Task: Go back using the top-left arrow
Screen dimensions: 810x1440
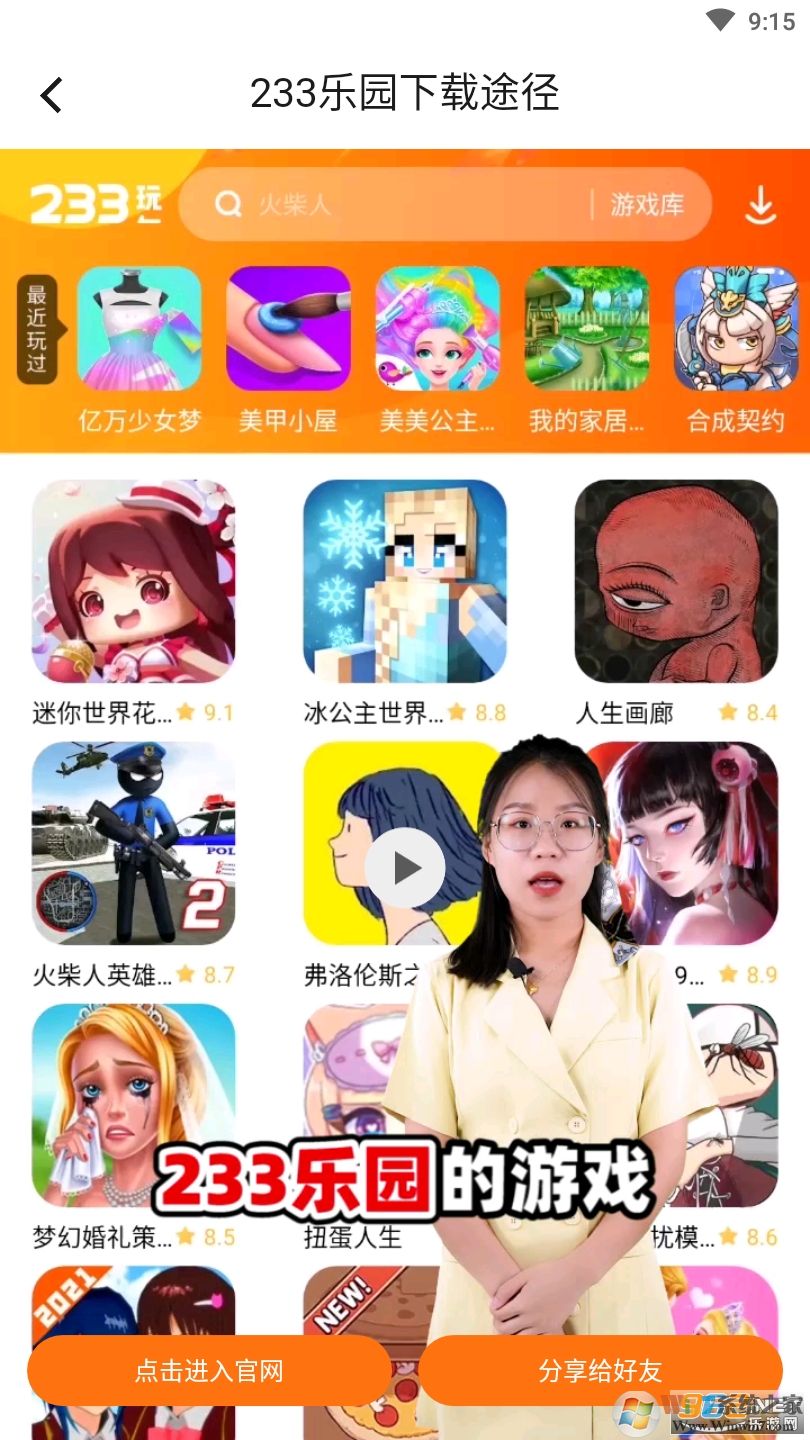Action: [x=51, y=95]
